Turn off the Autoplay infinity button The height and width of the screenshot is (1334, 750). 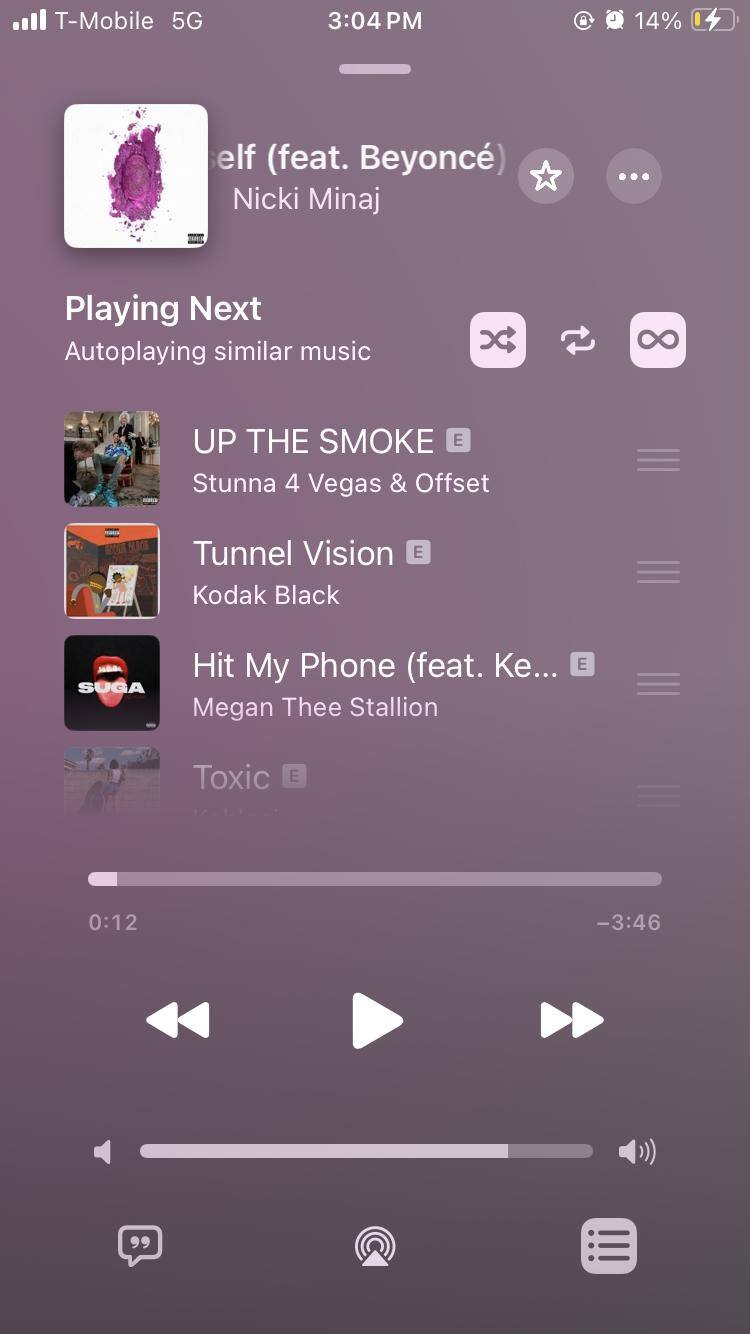pos(657,340)
